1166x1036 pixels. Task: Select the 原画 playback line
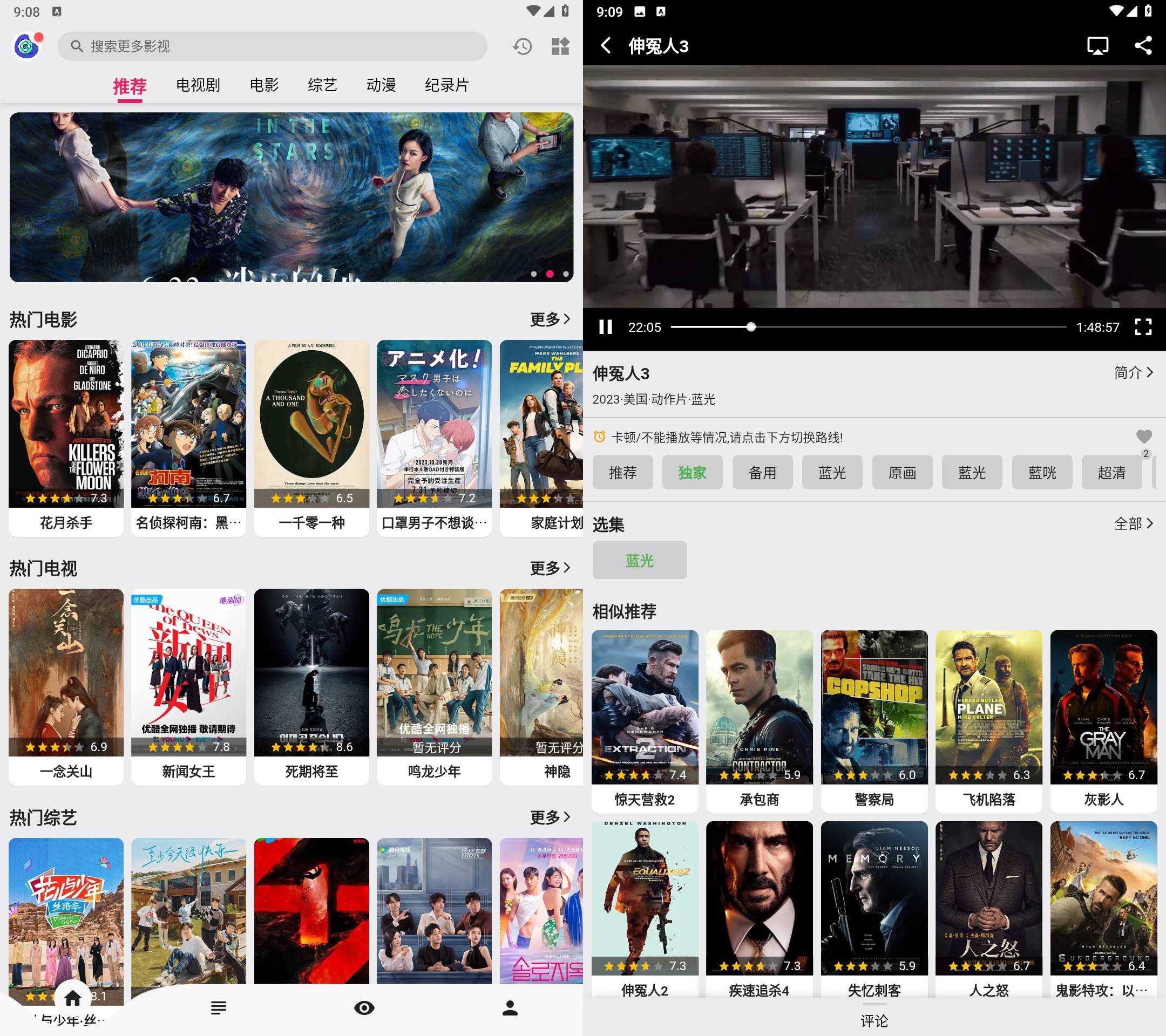point(902,473)
